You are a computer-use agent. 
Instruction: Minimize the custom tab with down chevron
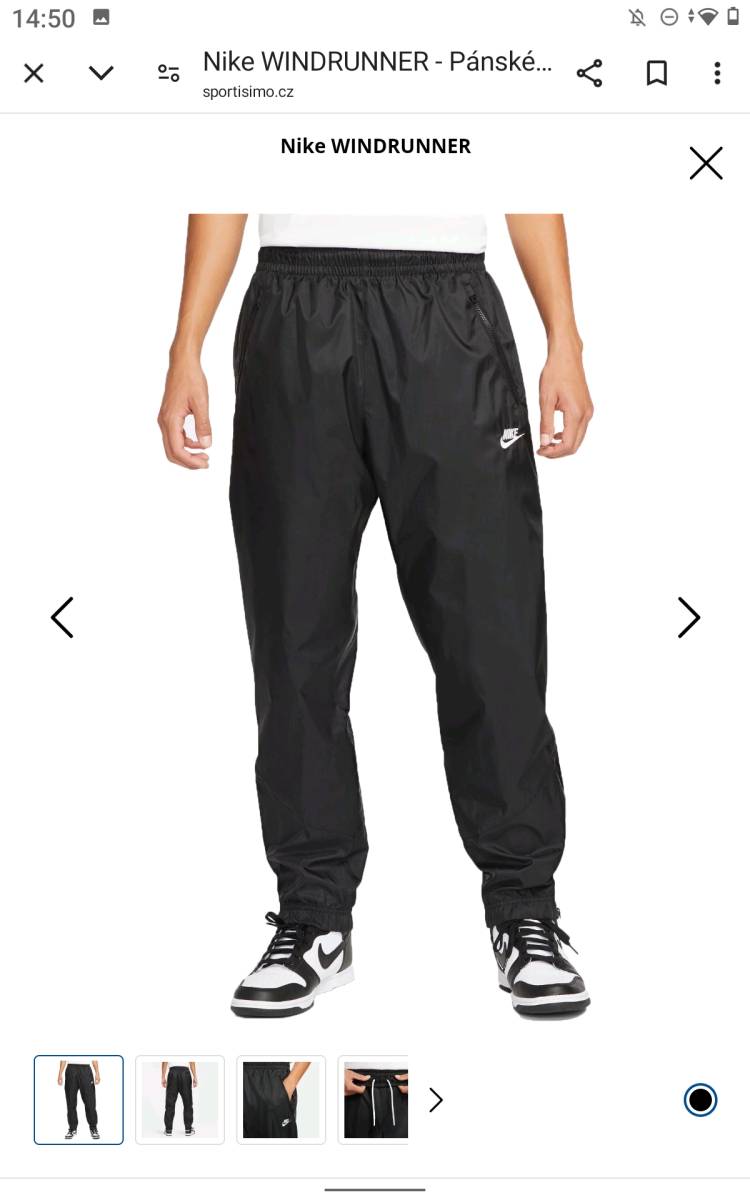click(x=101, y=73)
